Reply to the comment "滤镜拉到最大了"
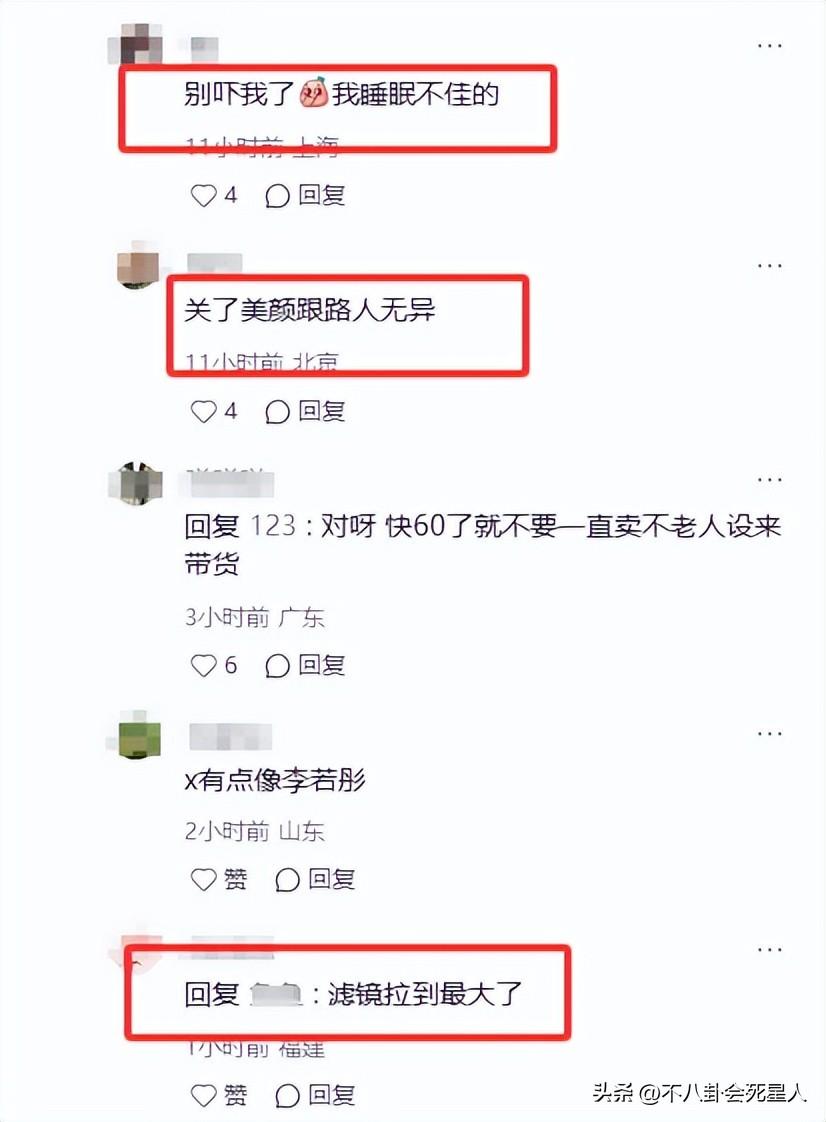This screenshot has width=826, height=1122. tap(316, 1096)
